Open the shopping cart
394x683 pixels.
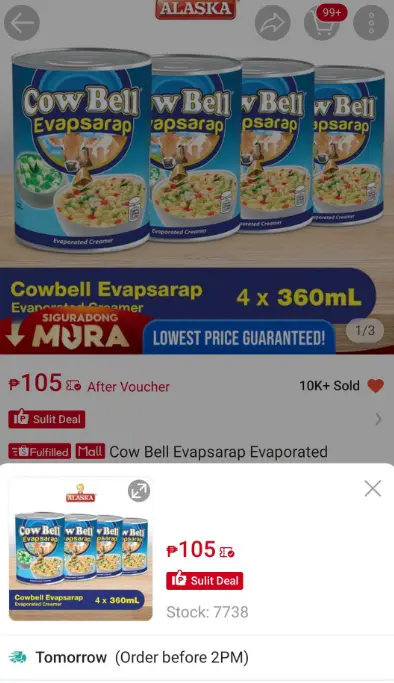point(322,23)
